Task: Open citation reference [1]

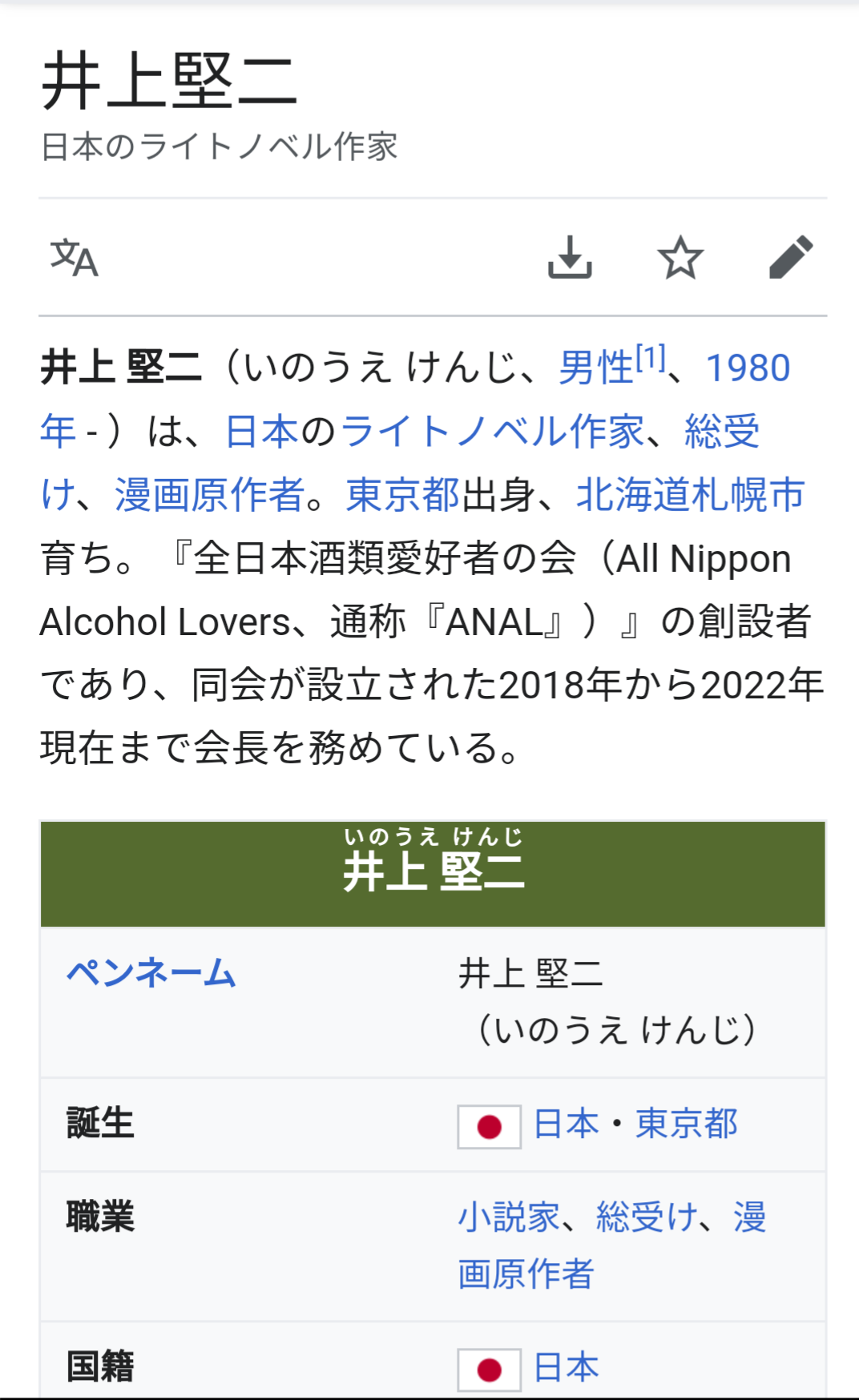Action: tap(651, 358)
